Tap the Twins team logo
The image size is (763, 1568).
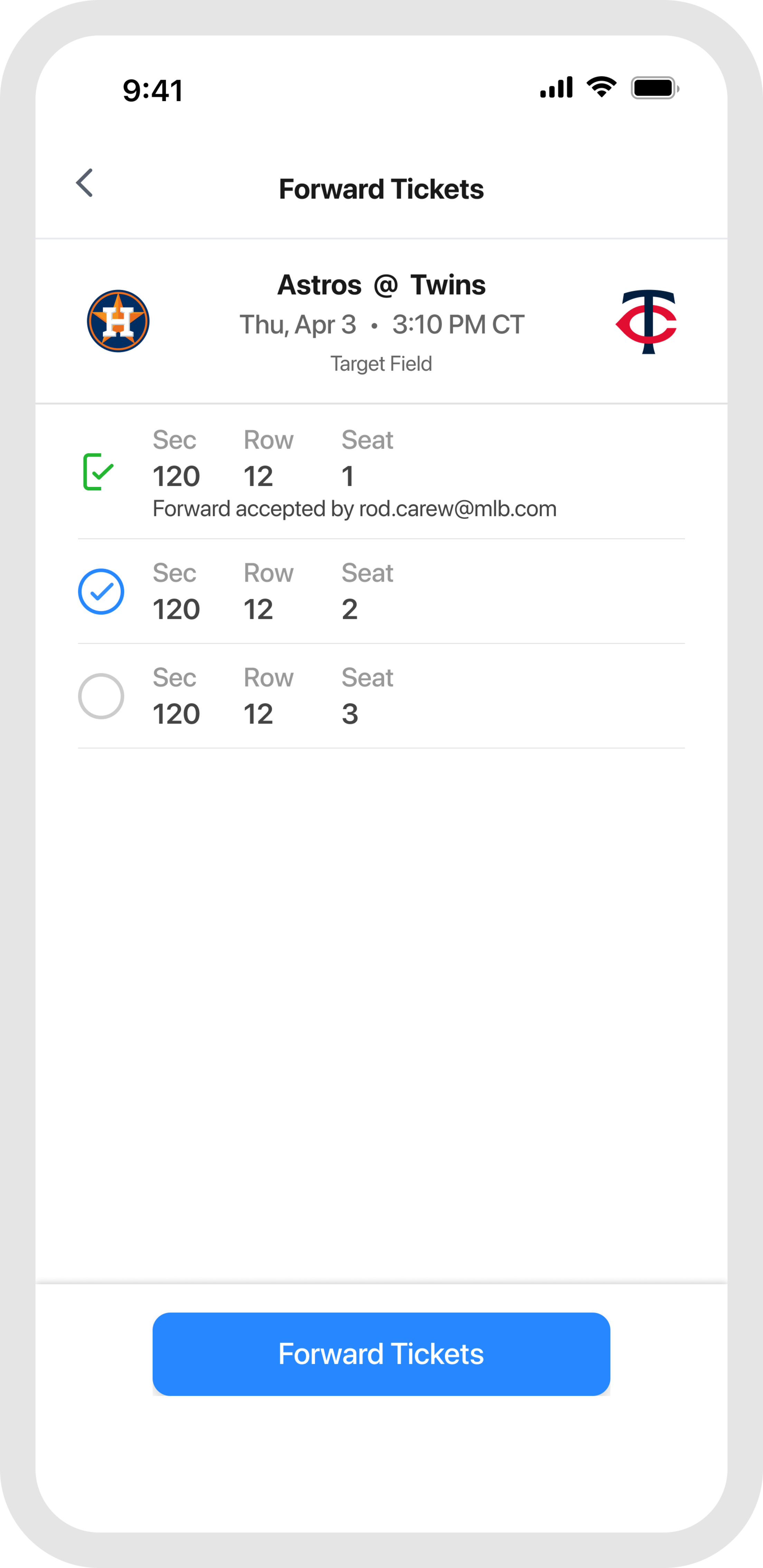(x=647, y=322)
